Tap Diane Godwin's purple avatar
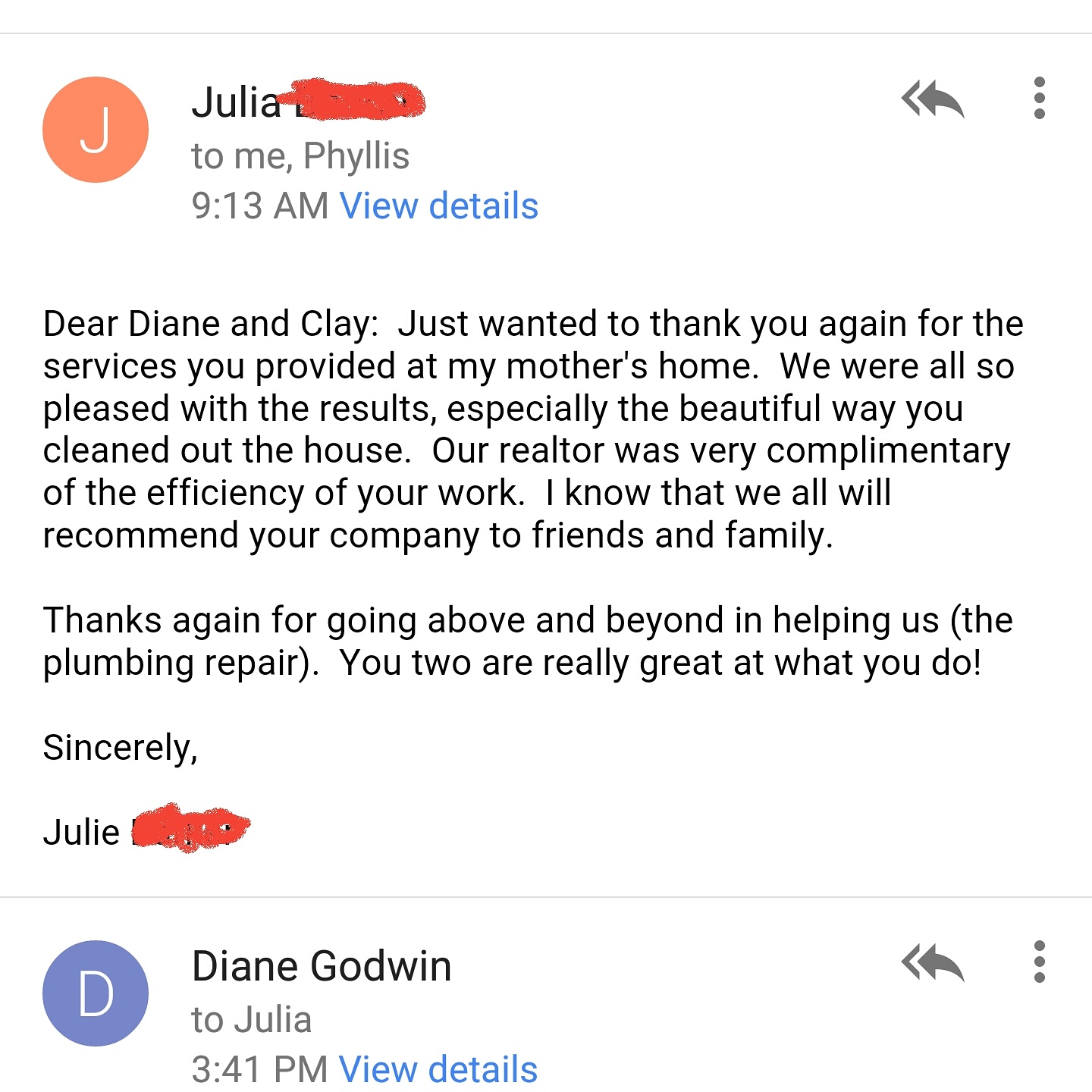Screen dimensions: 1092x1092 96,993
